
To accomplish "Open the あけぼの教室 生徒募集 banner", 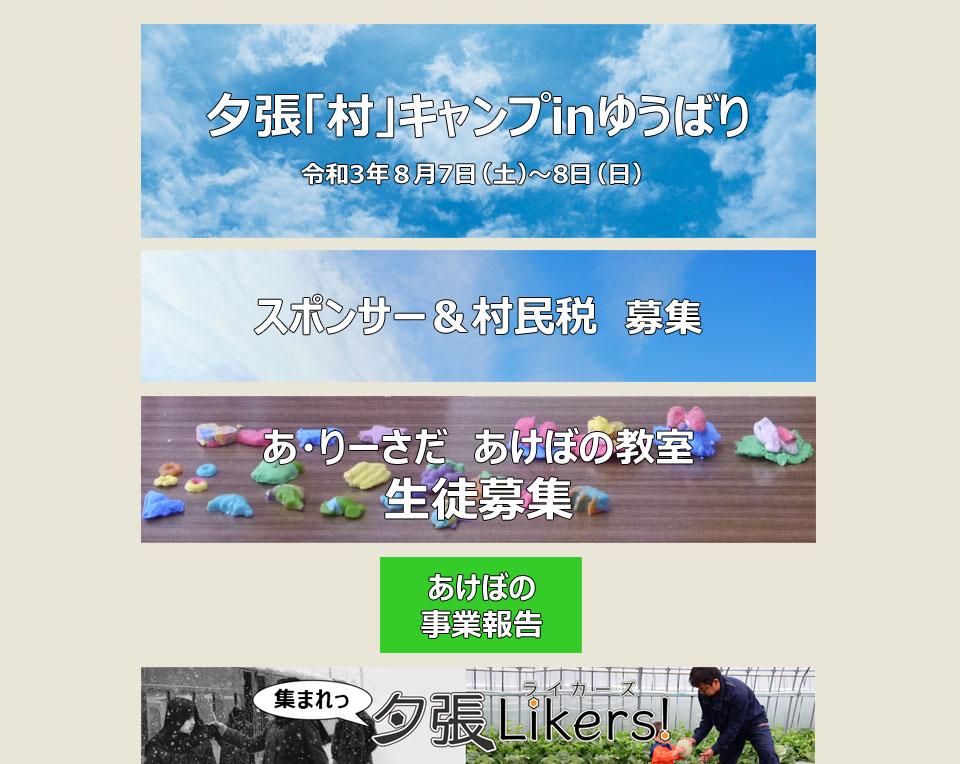I will point(478,469).
